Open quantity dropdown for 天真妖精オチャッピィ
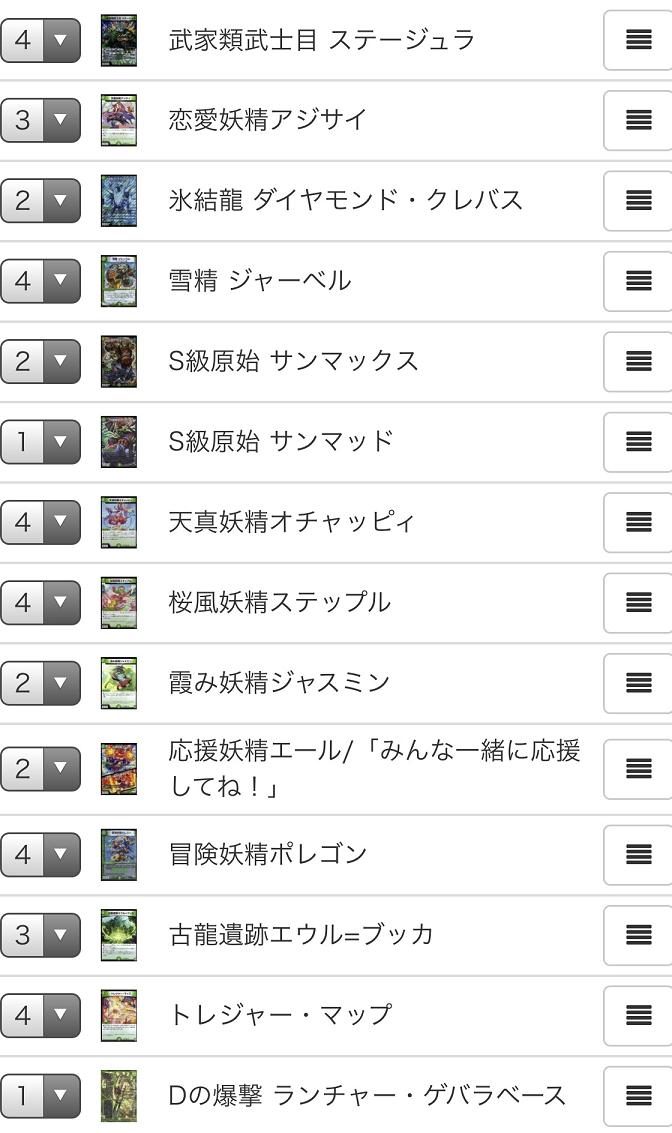672x1133 pixels. coord(40,521)
